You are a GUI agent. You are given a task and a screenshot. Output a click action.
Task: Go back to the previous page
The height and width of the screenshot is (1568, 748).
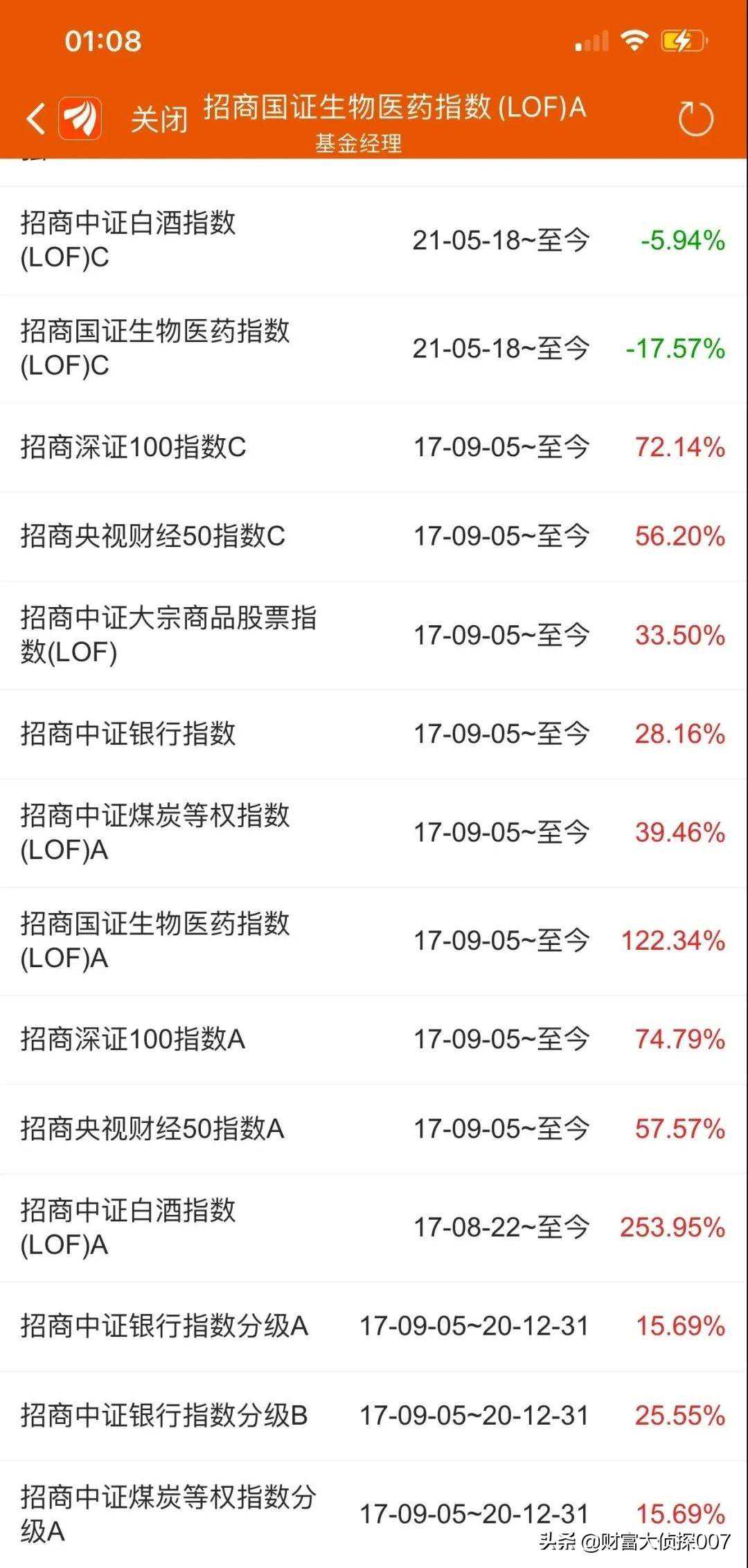(x=36, y=118)
